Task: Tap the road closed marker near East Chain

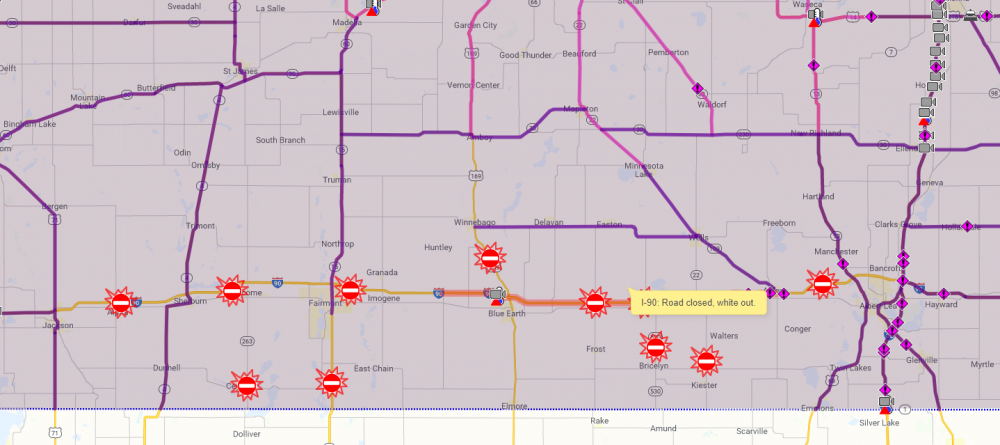Action: coord(331,382)
